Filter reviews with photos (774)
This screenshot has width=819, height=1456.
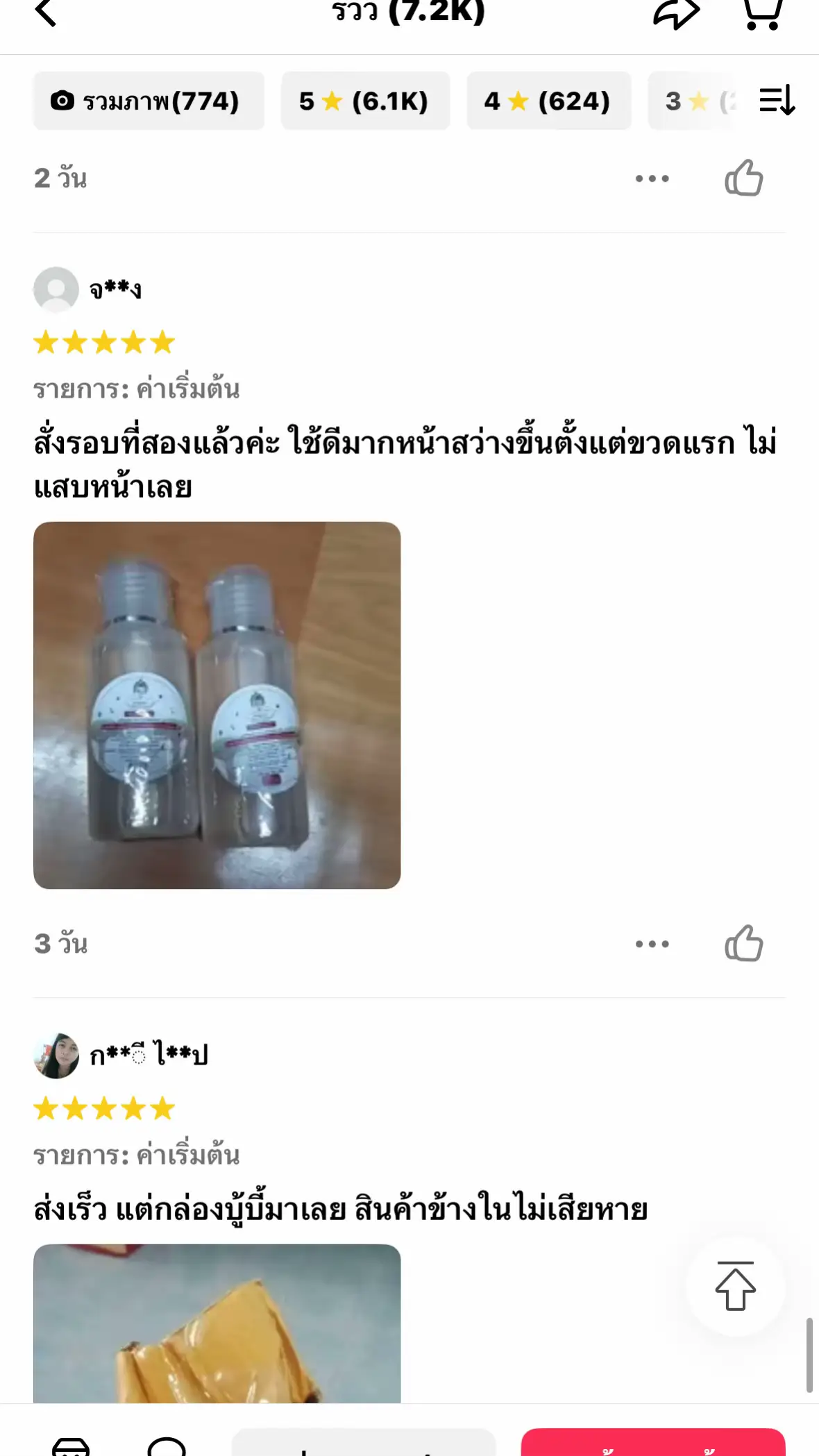pos(149,101)
